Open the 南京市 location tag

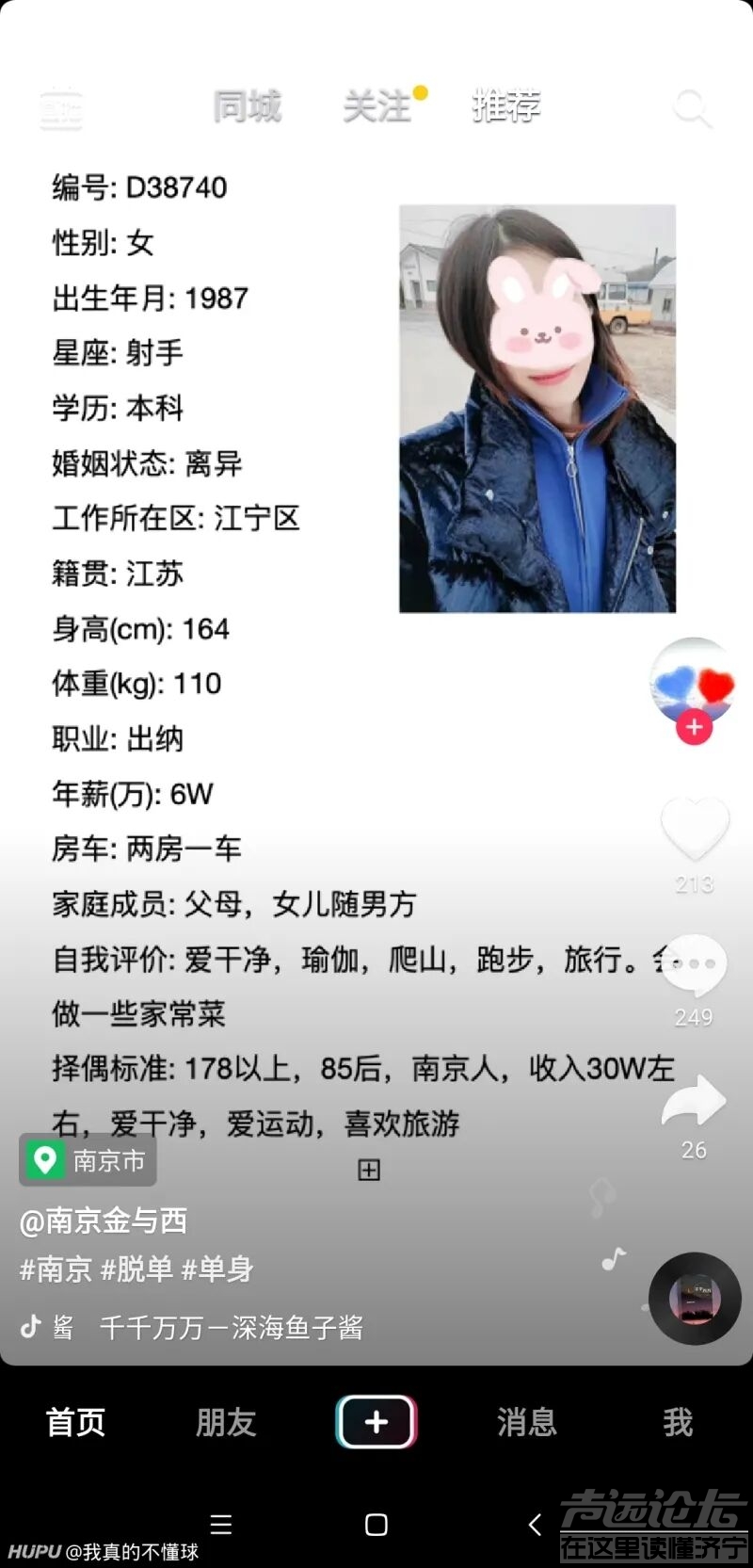(88, 1160)
